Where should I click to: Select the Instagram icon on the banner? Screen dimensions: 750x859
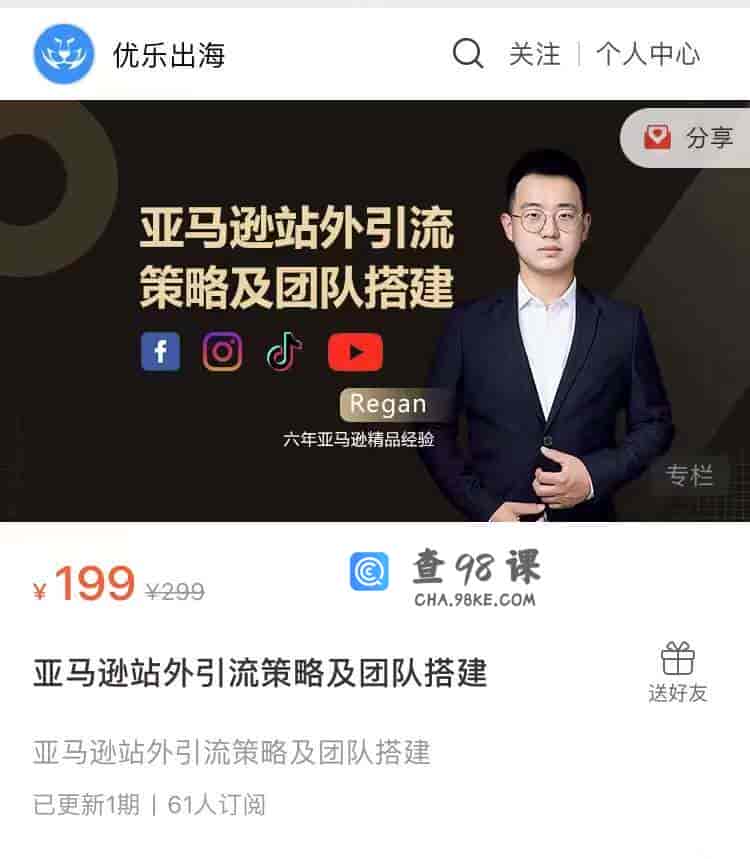click(222, 350)
